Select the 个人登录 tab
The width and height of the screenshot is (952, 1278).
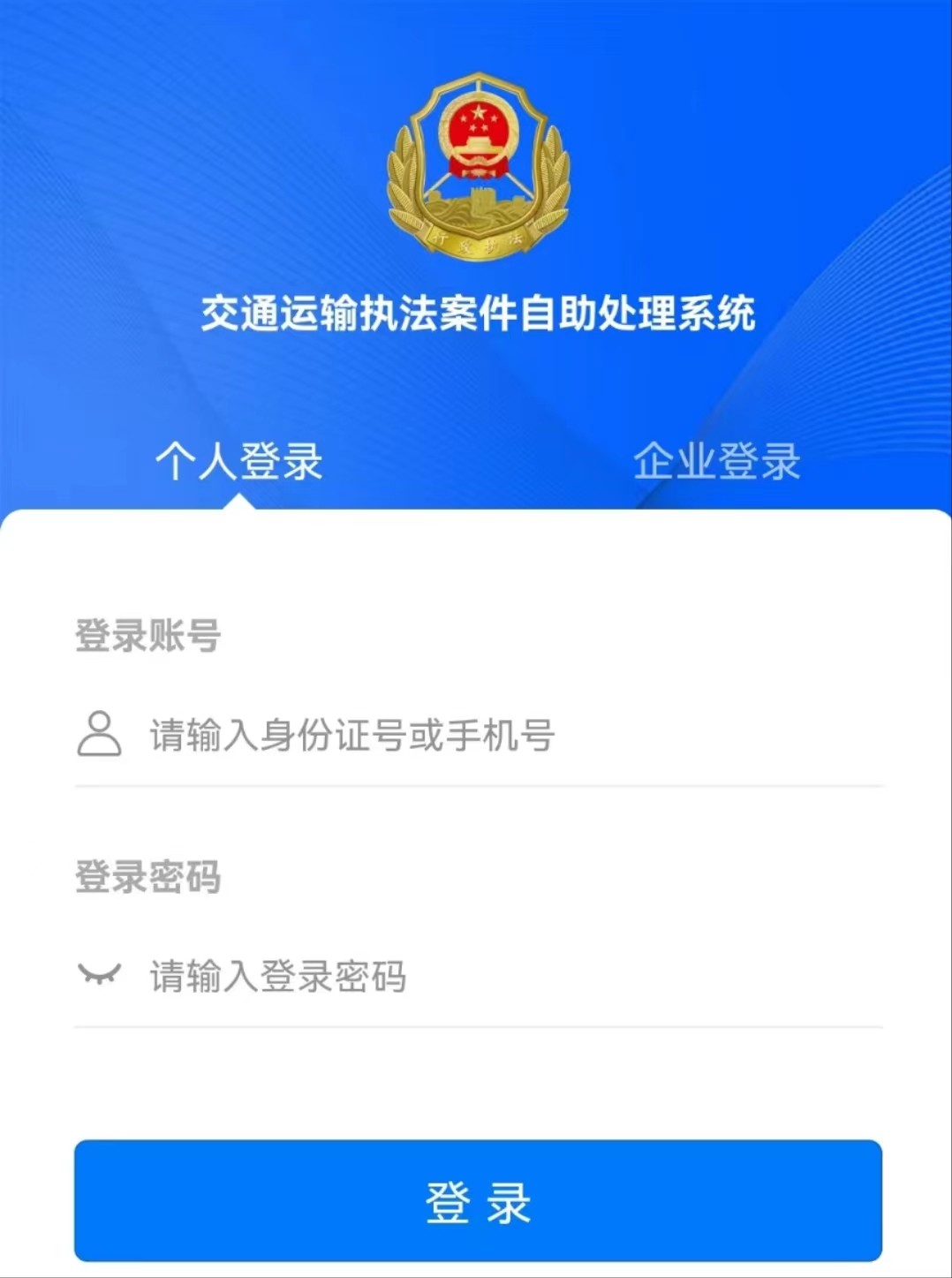pos(239,462)
